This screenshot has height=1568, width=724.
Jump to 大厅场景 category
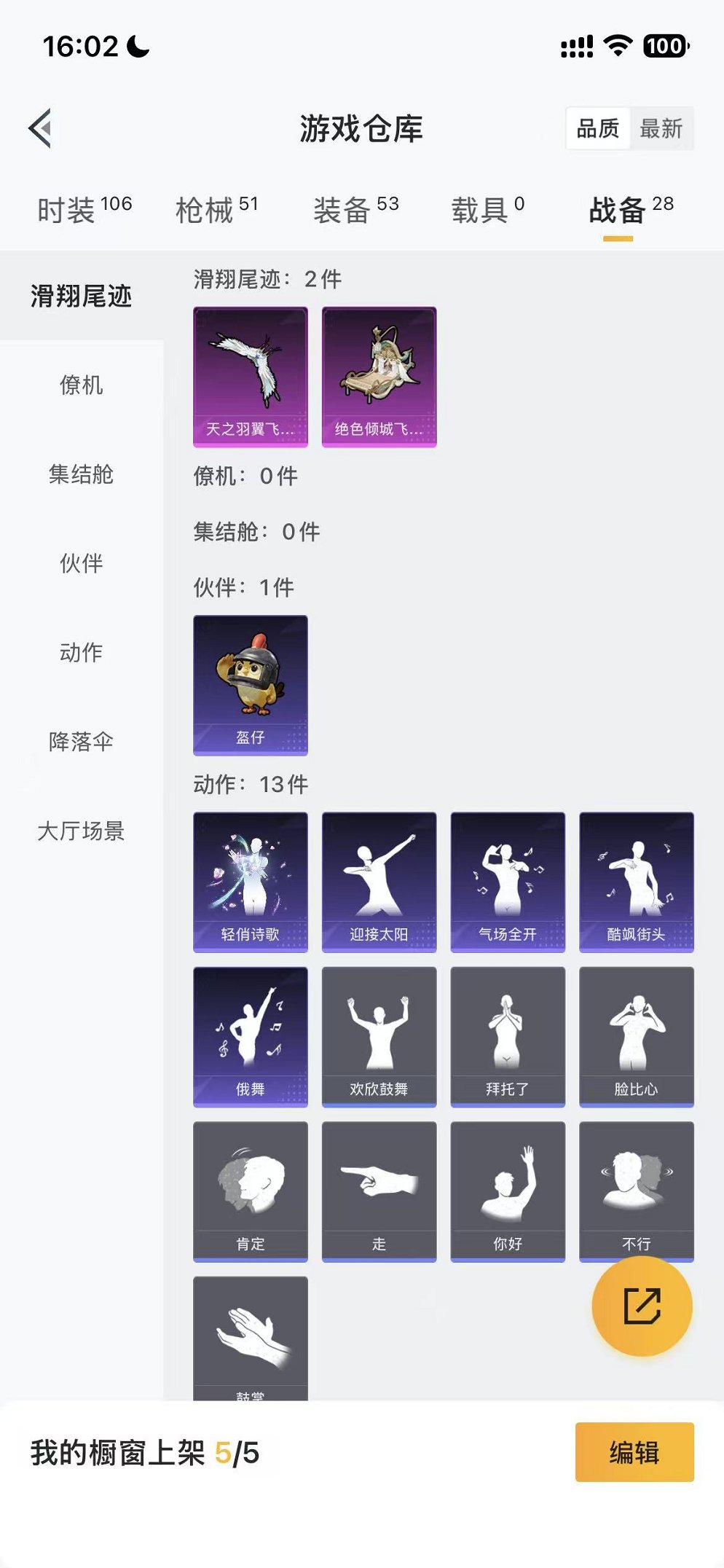[x=81, y=831]
